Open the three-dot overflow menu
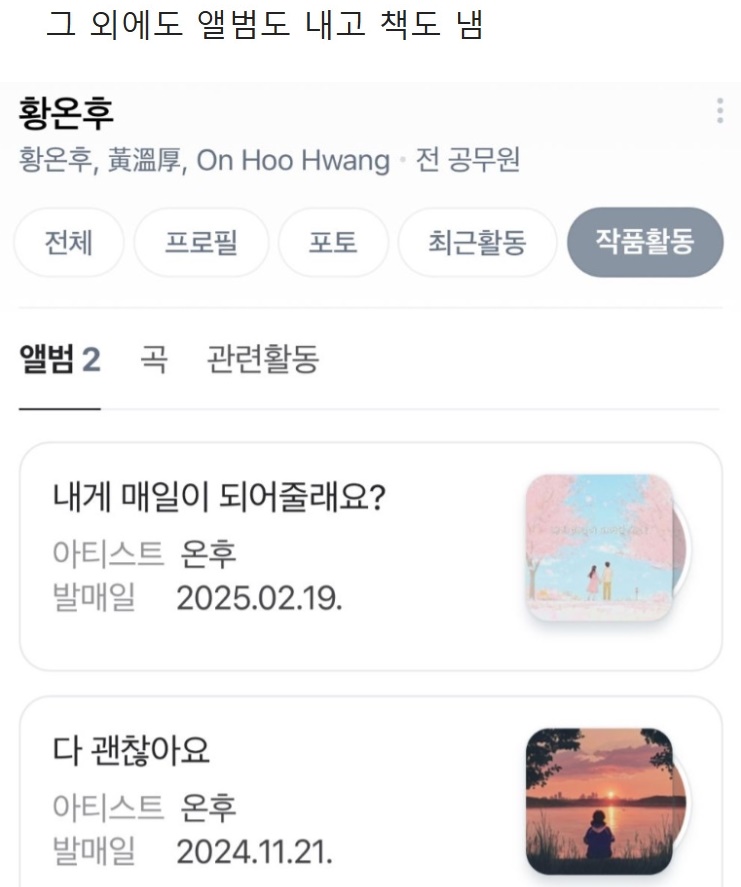 (719, 111)
